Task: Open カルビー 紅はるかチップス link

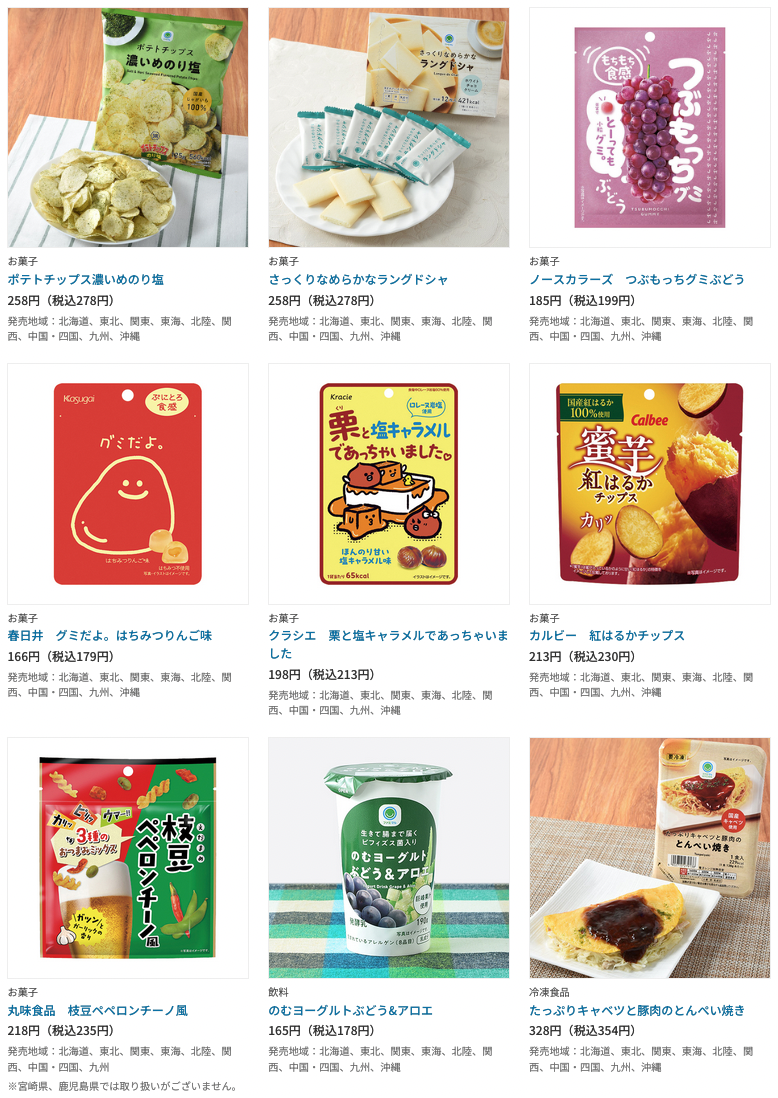Action: point(607,636)
